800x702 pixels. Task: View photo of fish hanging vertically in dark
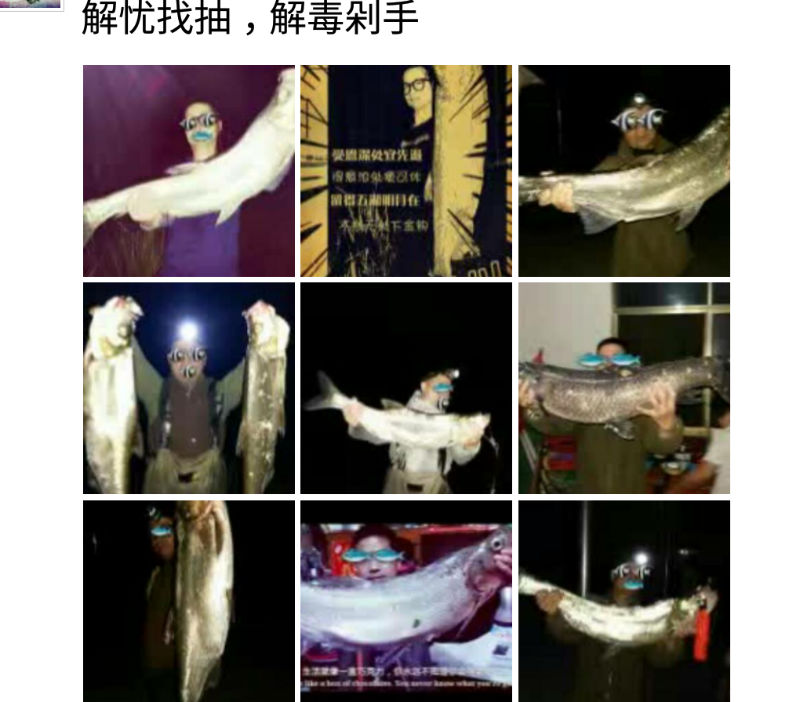tap(189, 601)
